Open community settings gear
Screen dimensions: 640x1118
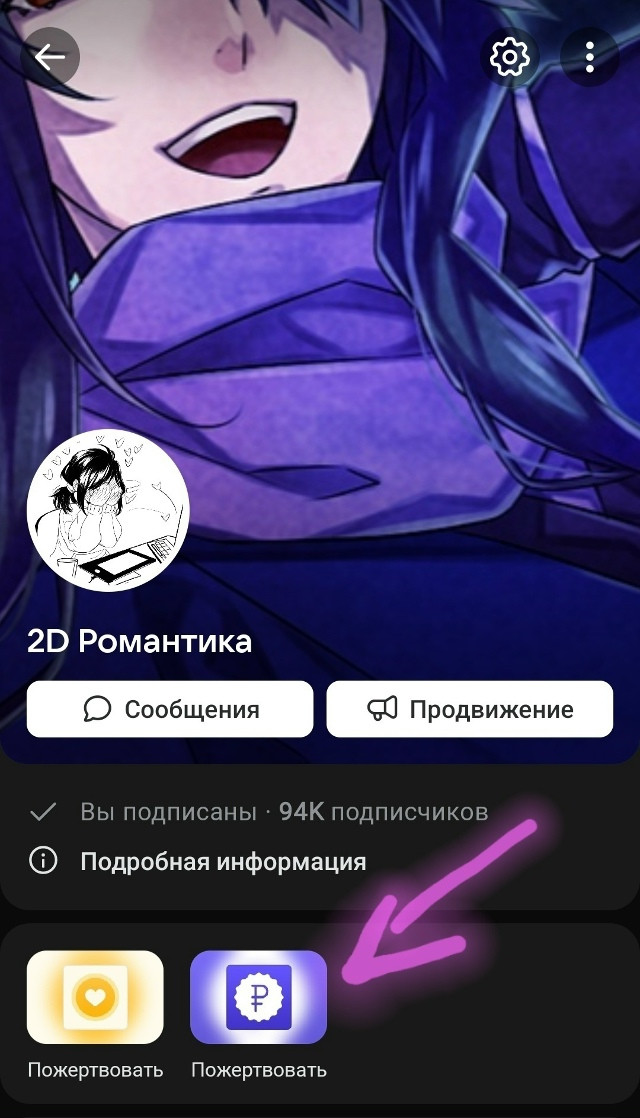click(509, 57)
